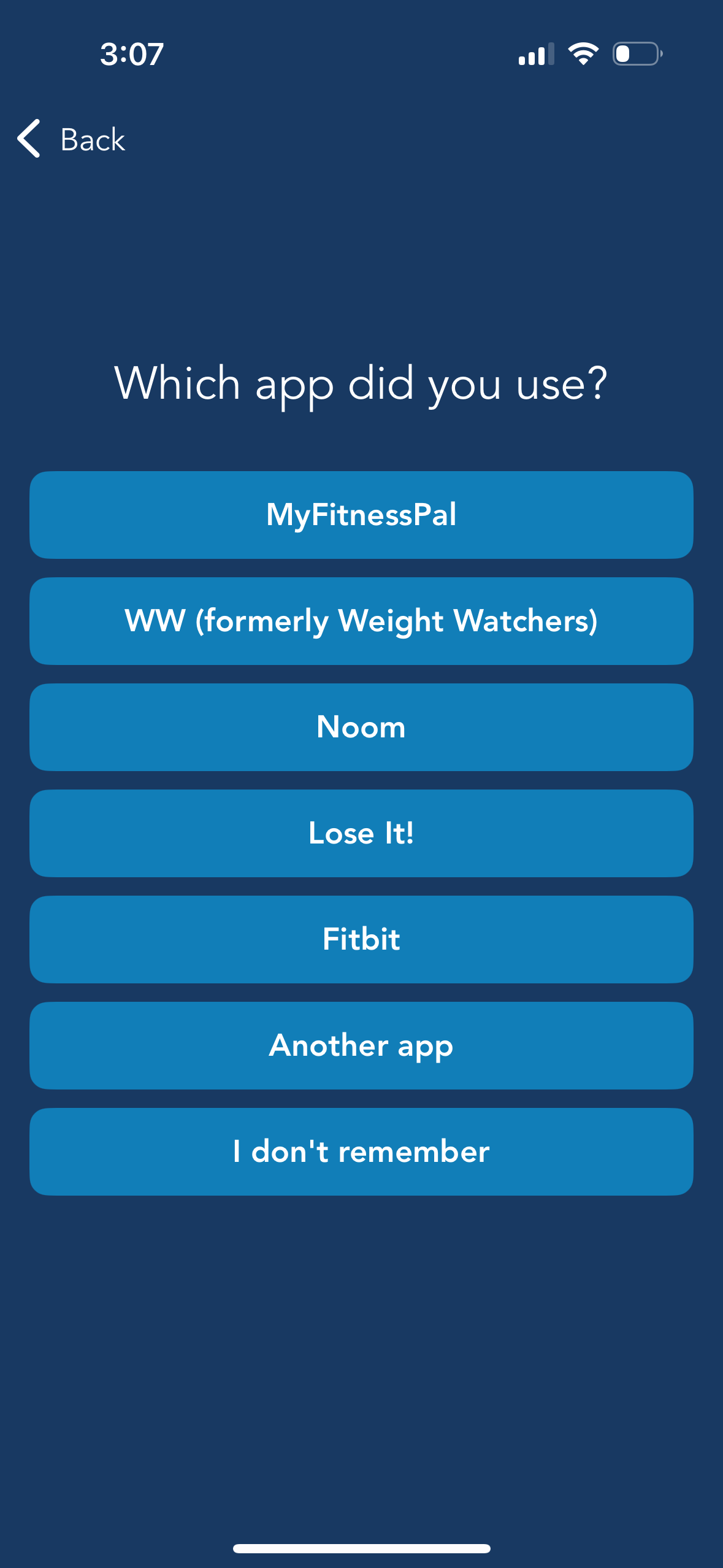The width and height of the screenshot is (723, 1568).
Task: Tap the last answer option
Action: pyautogui.click(x=361, y=1151)
